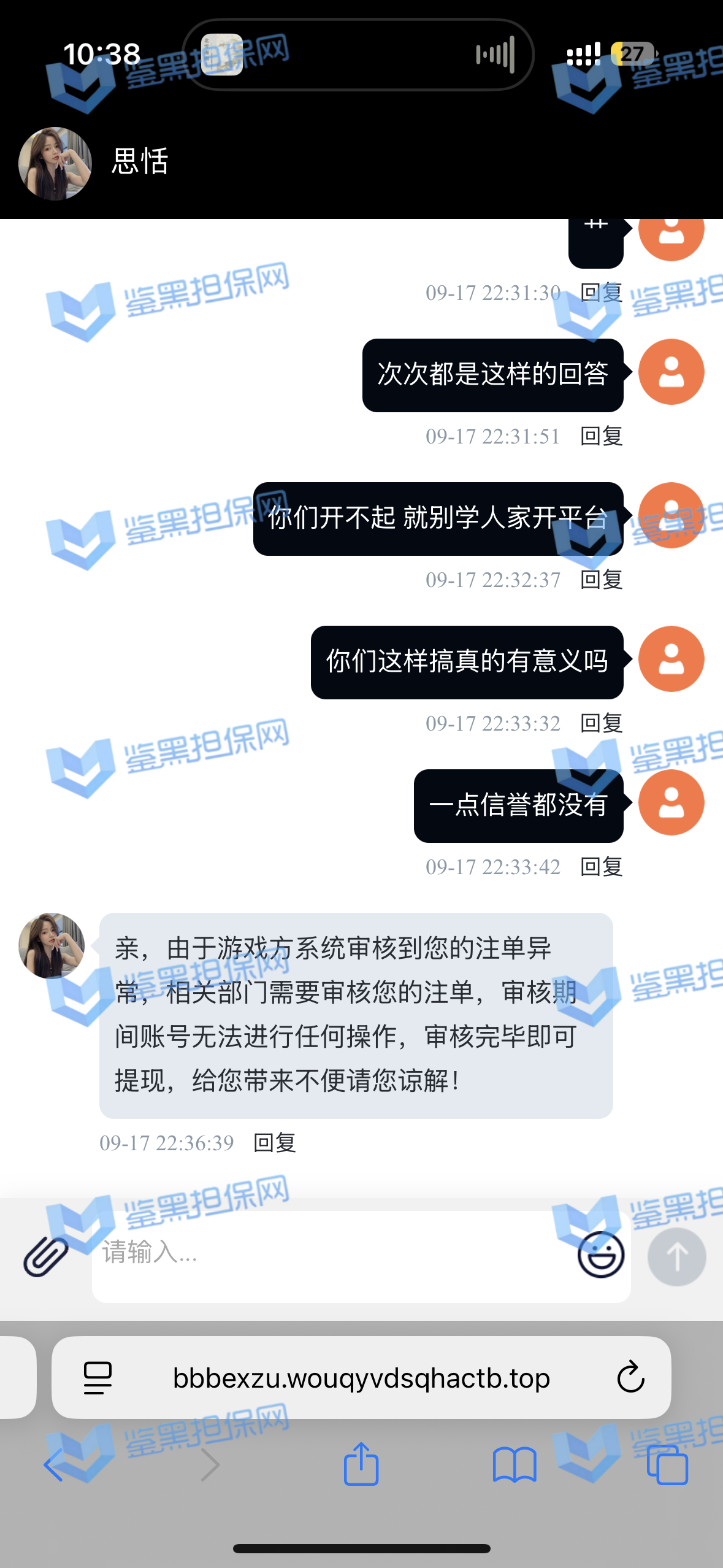Reload the page in Safari
Image resolution: width=723 pixels, height=1568 pixels.
[630, 1378]
